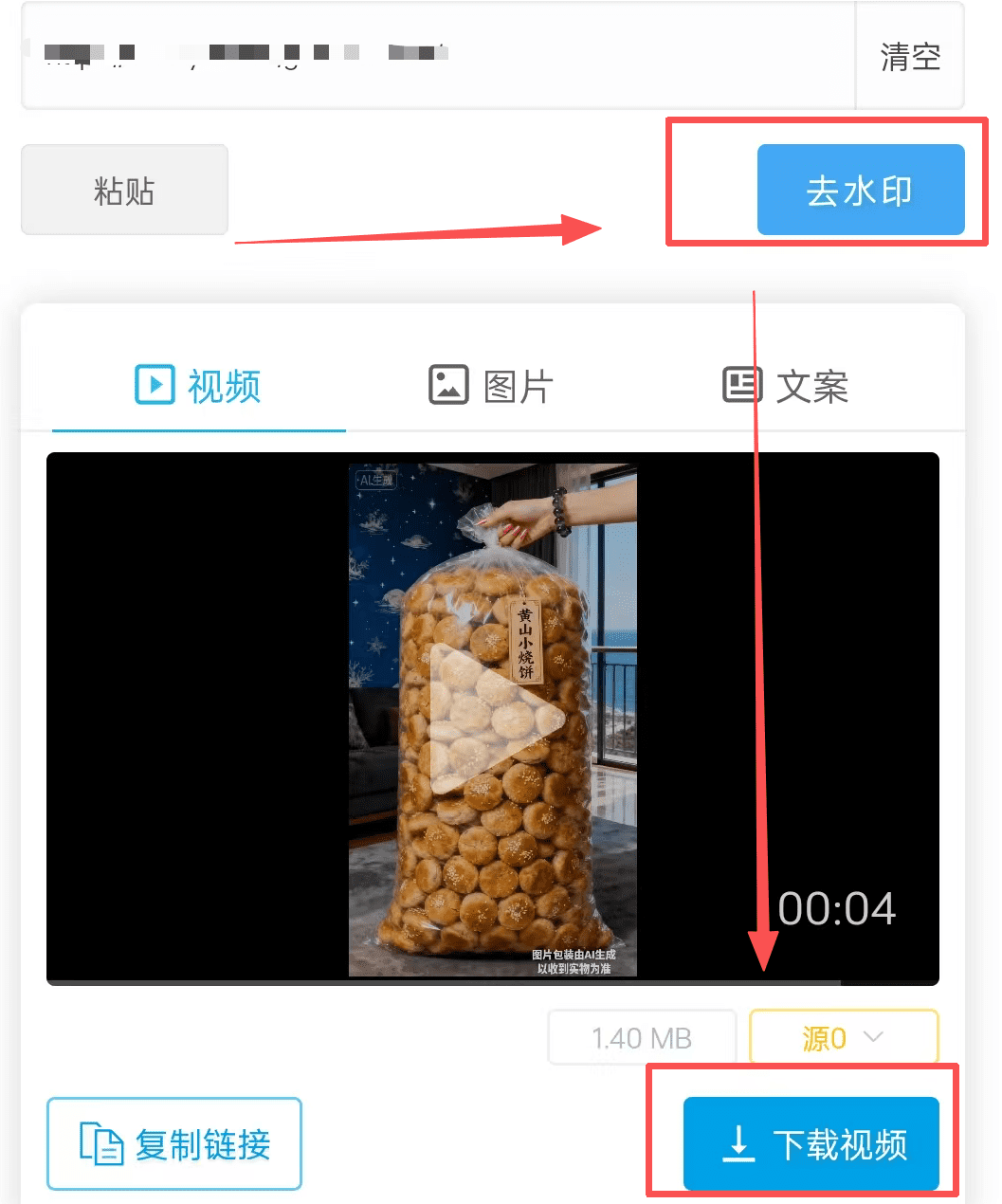
Task: Focus the link input field
Action: tap(436, 57)
